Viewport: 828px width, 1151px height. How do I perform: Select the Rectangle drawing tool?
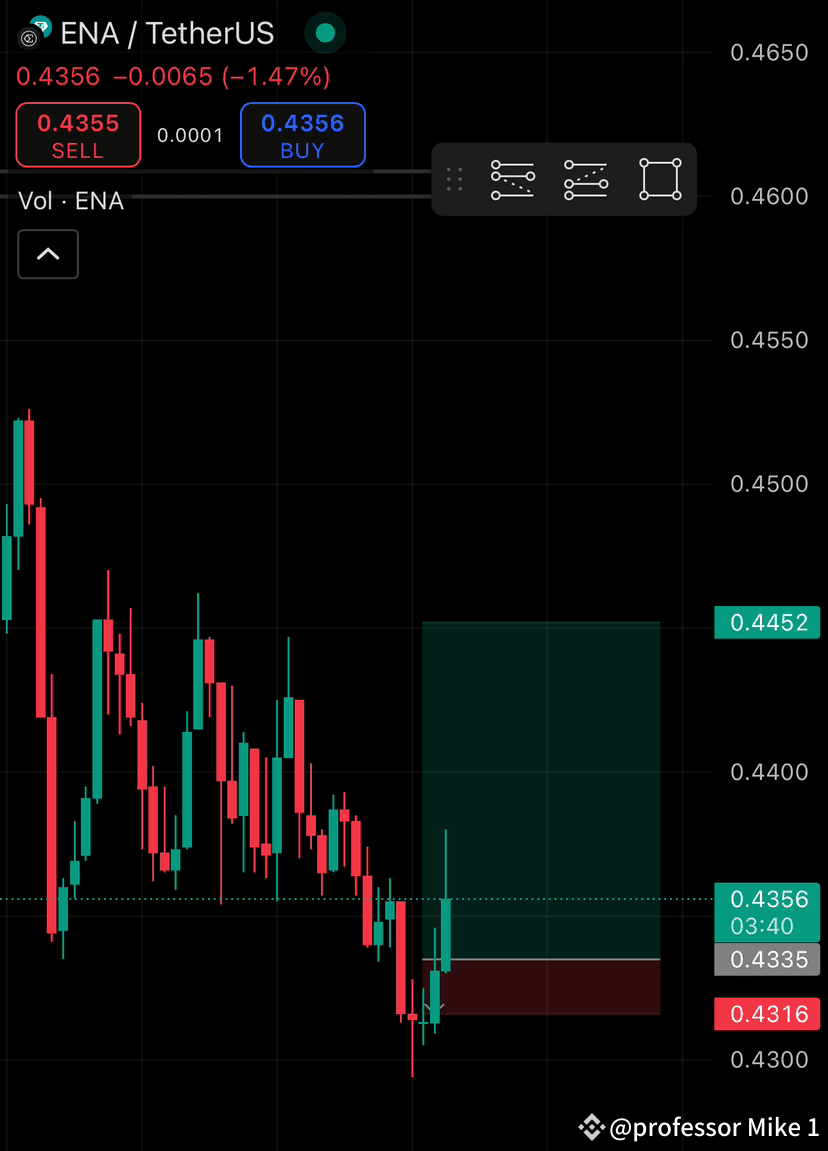coord(659,178)
